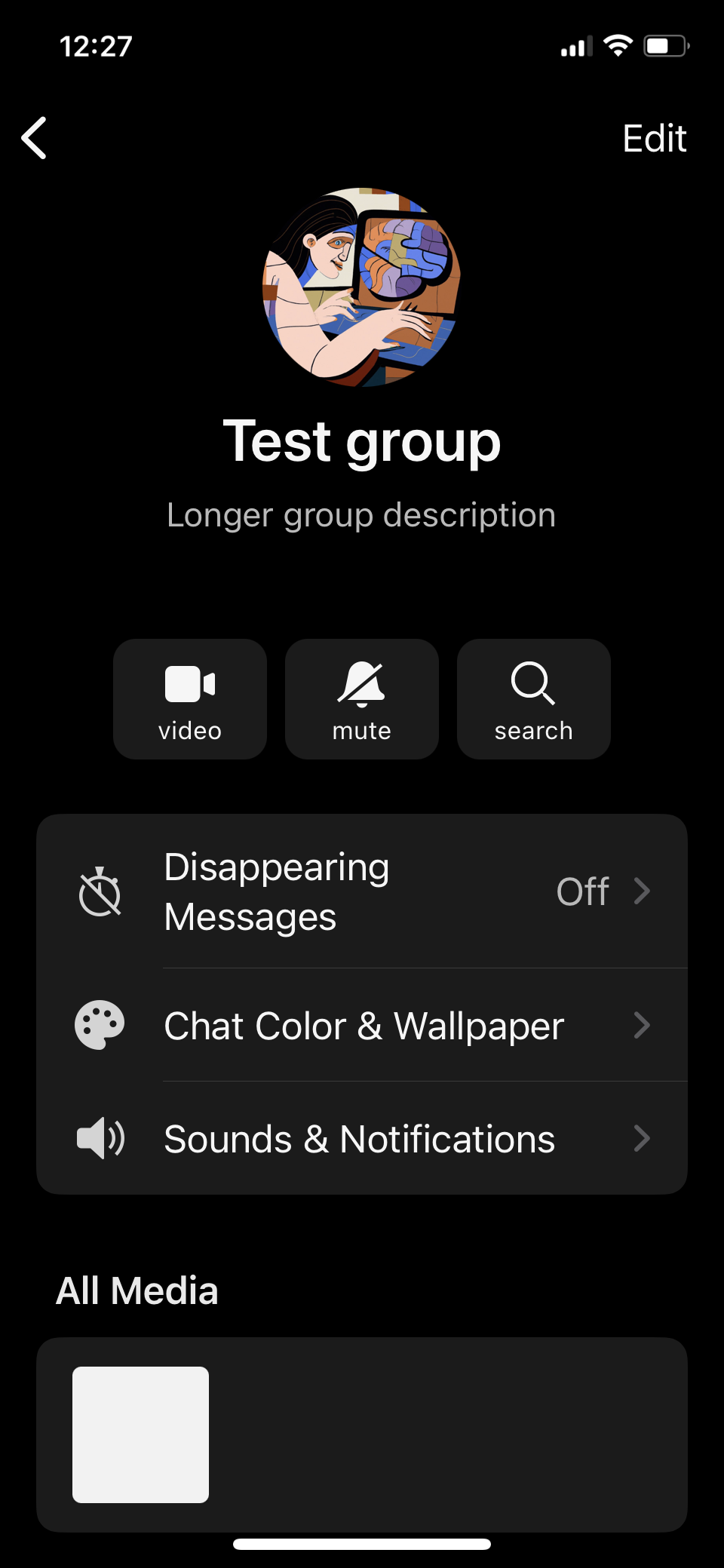Start a video call with Test group
Viewport: 724px width, 1568px height.
[x=189, y=698]
